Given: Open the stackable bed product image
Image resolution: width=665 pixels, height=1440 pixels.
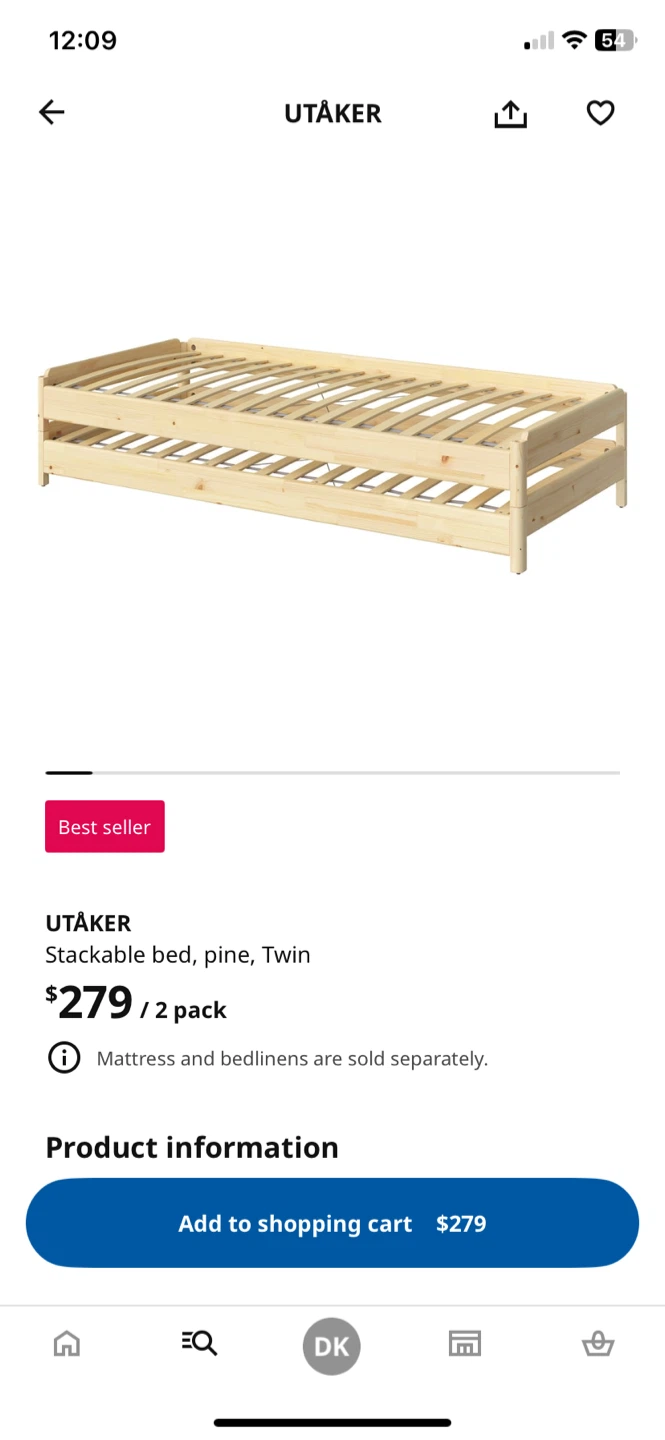Looking at the screenshot, I should pos(332,455).
